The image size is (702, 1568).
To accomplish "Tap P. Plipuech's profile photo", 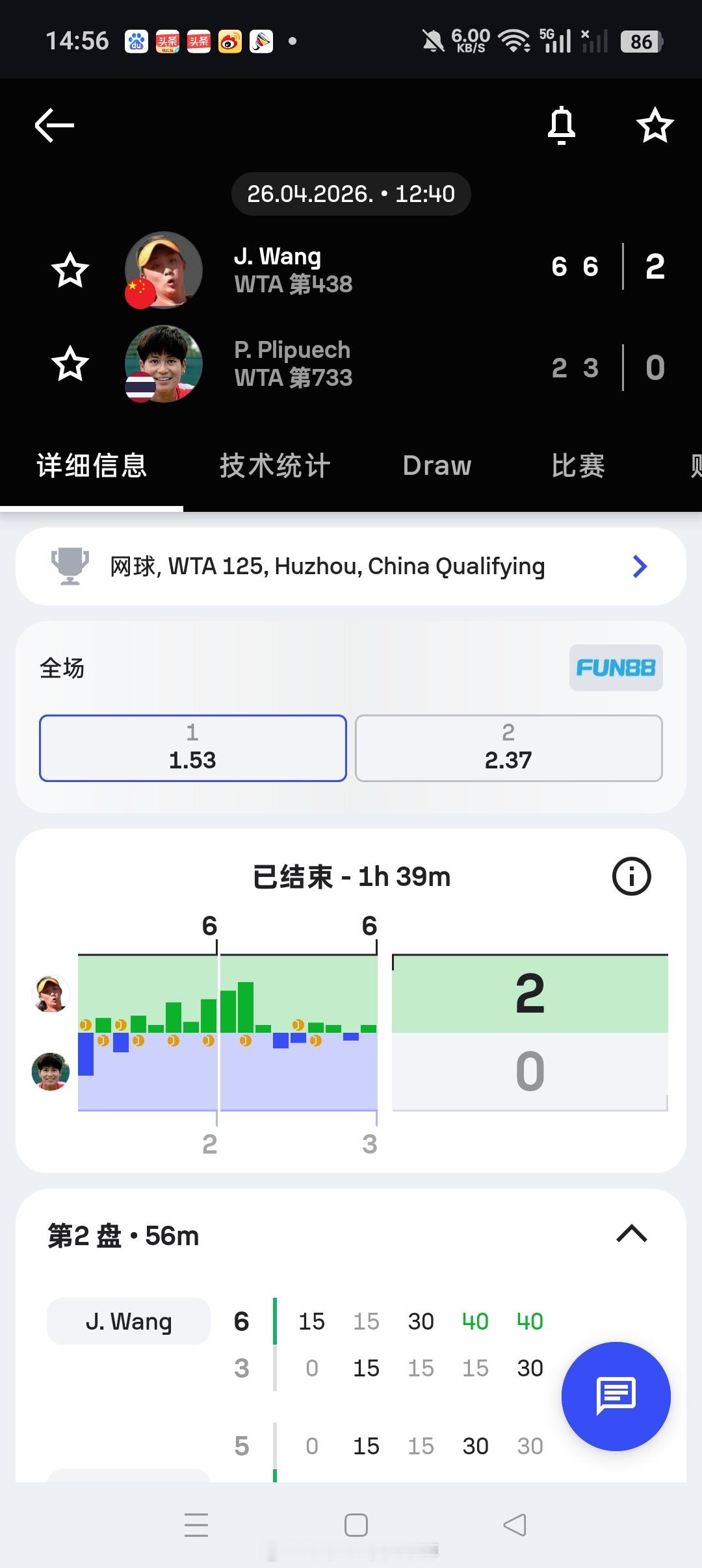I will click(163, 364).
